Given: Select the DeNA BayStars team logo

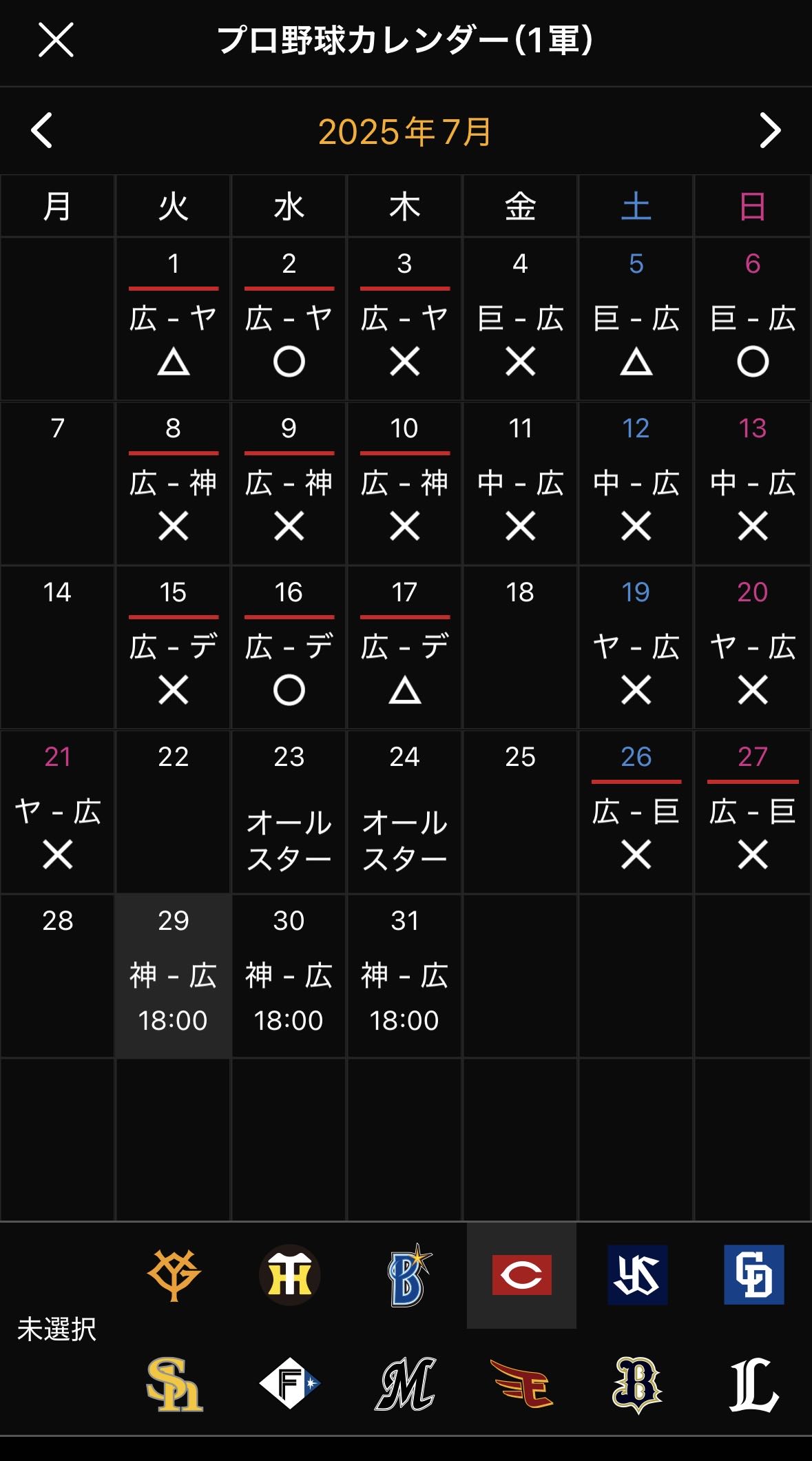Looking at the screenshot, I should pyautogui.click(x=406, y=1274).
